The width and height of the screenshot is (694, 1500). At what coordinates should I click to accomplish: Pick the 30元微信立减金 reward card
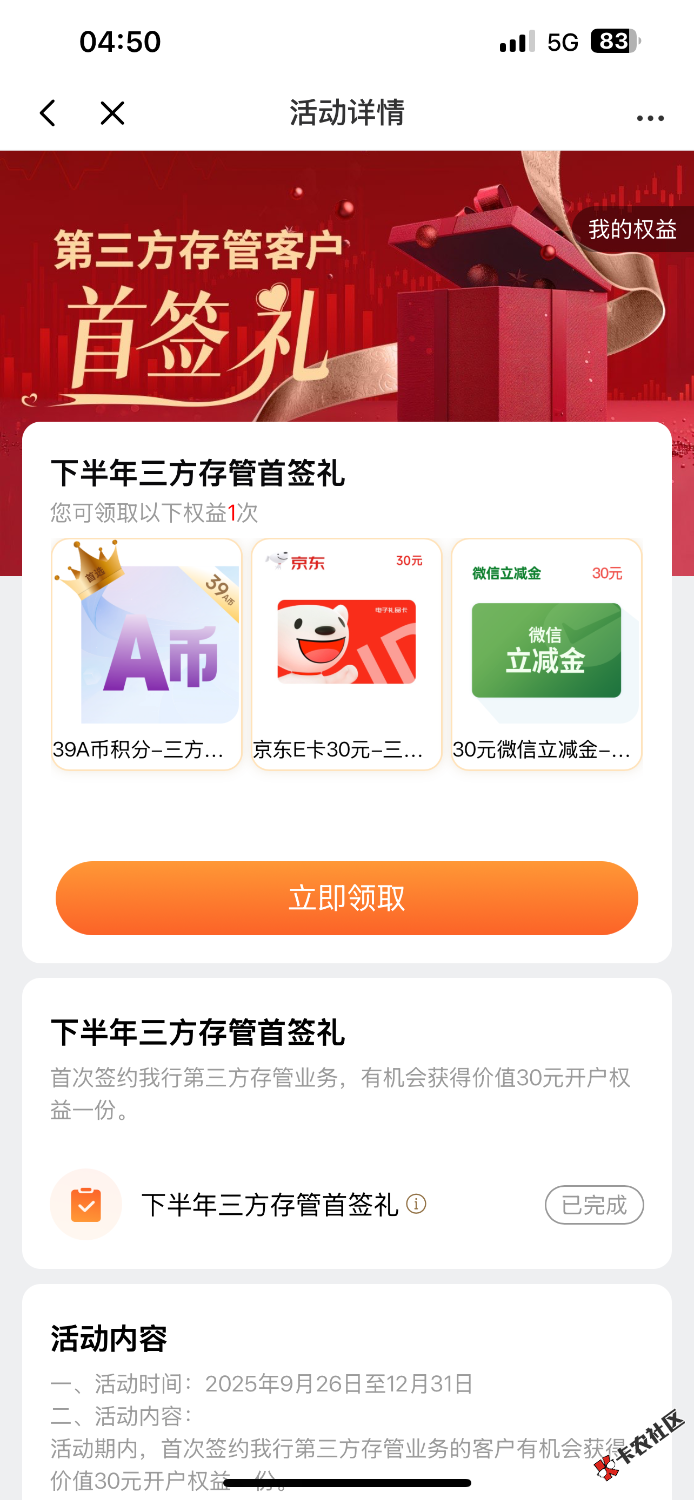546,654
